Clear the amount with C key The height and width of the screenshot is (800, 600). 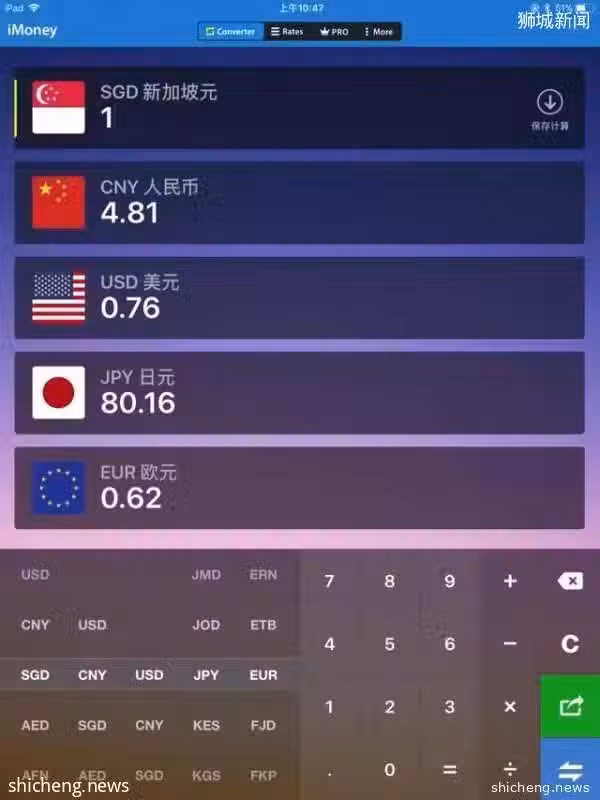pyautogui.click(x=570, y=645)
